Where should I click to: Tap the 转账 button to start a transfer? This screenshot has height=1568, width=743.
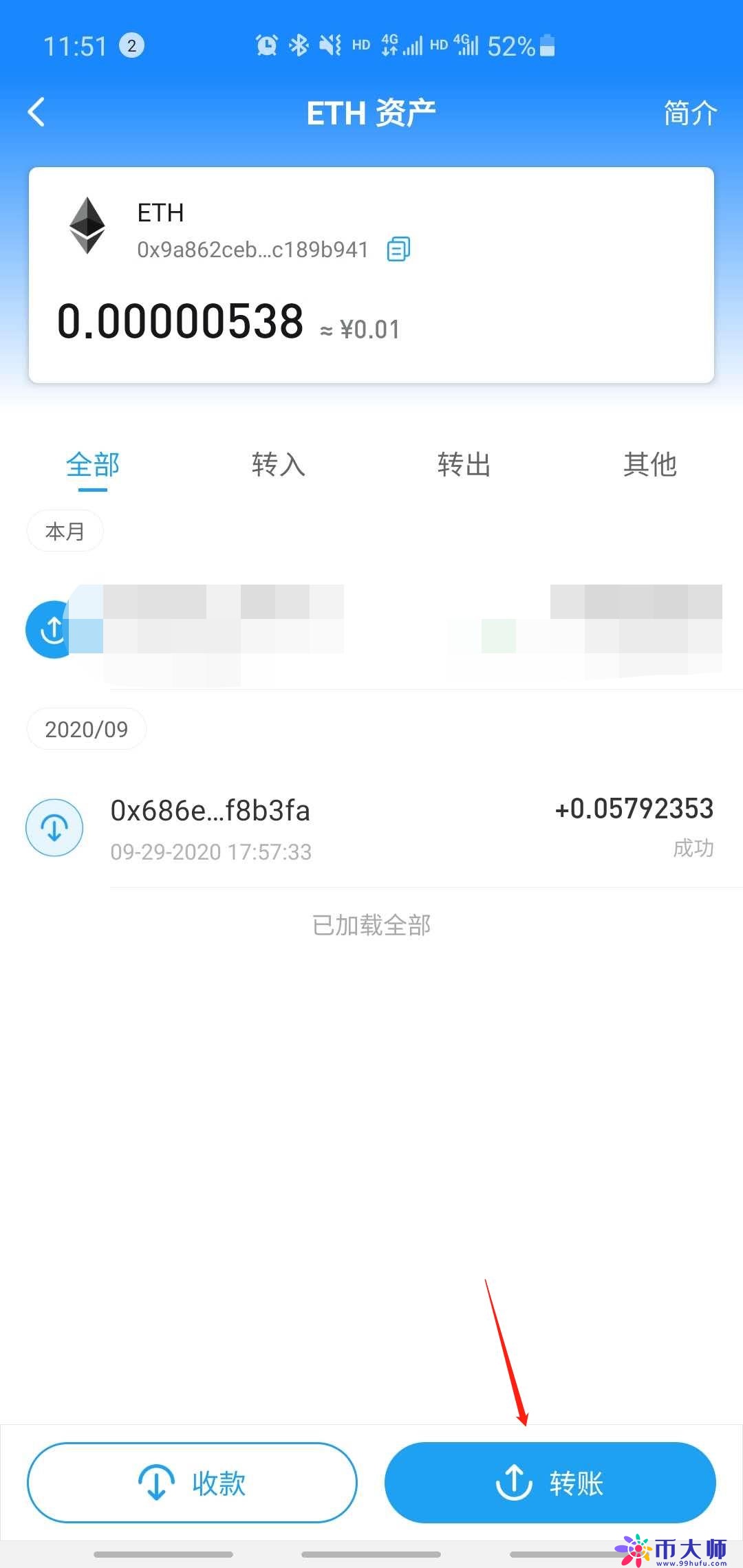coord(550,1483)
